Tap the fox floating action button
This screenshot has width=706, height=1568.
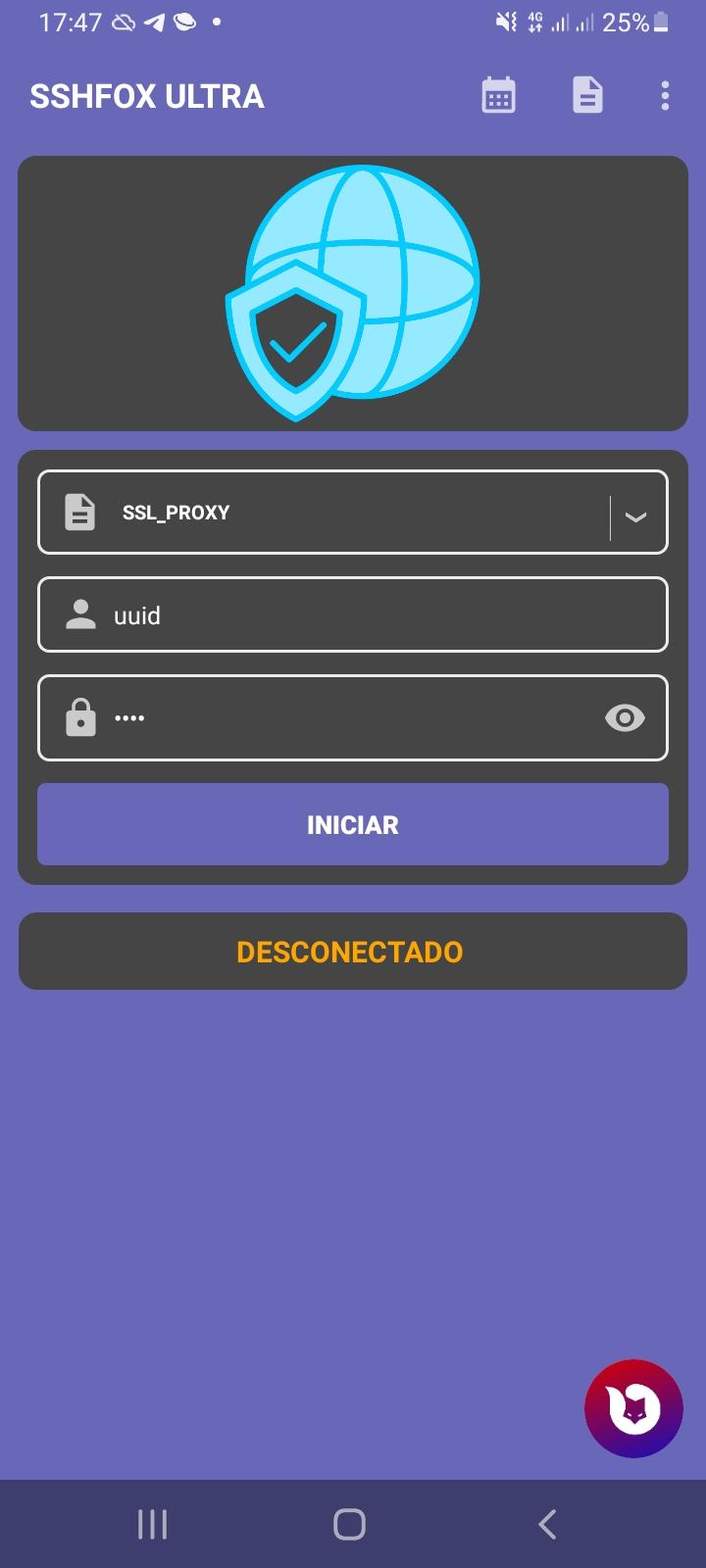pos(633,1408)
